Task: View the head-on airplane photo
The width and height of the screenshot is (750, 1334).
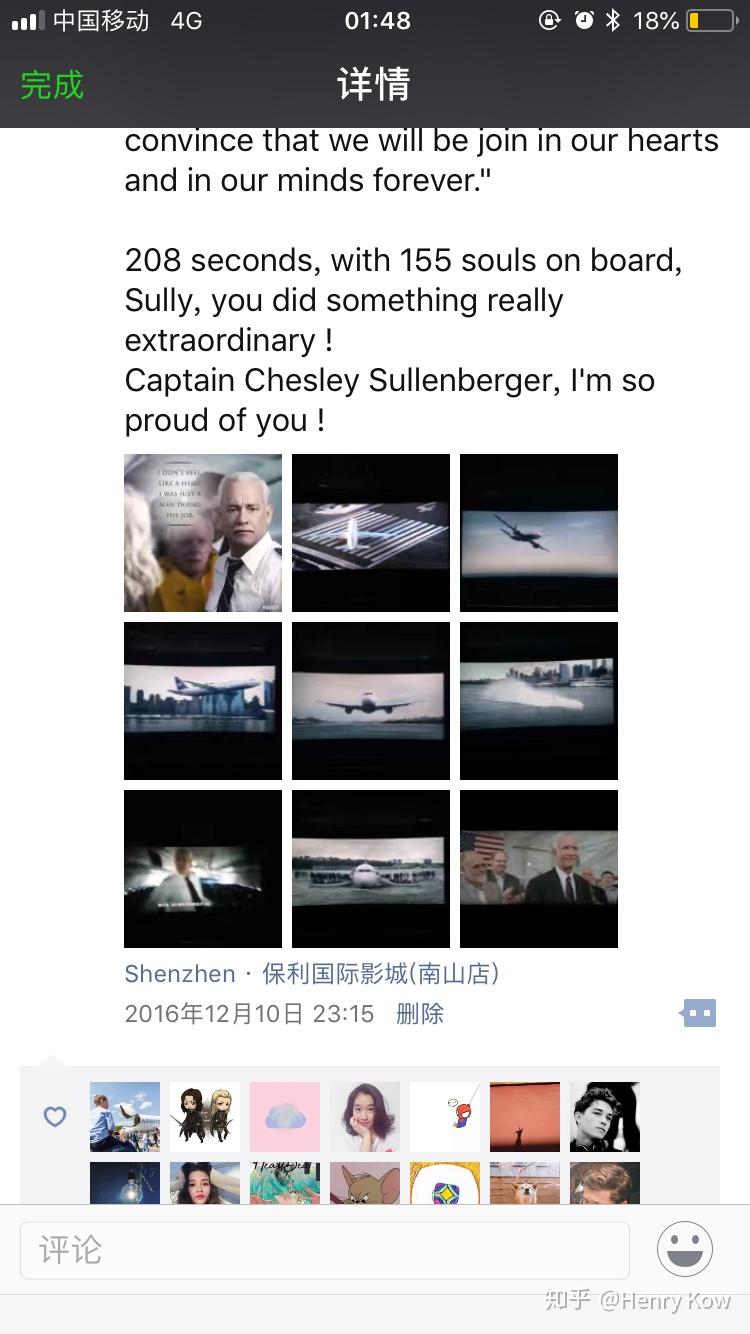Action: click(x=371, y=701)
